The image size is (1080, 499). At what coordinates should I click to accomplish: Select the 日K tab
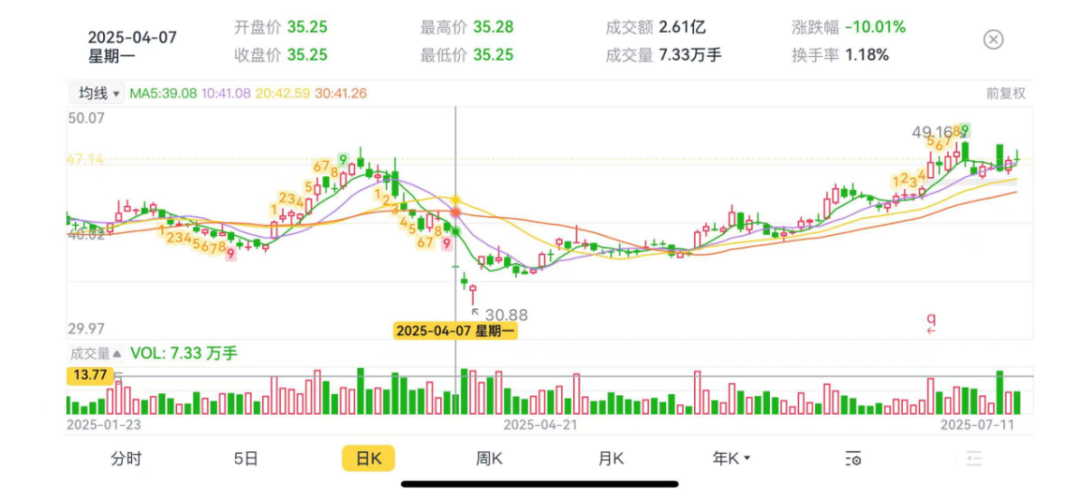(368, 459)
